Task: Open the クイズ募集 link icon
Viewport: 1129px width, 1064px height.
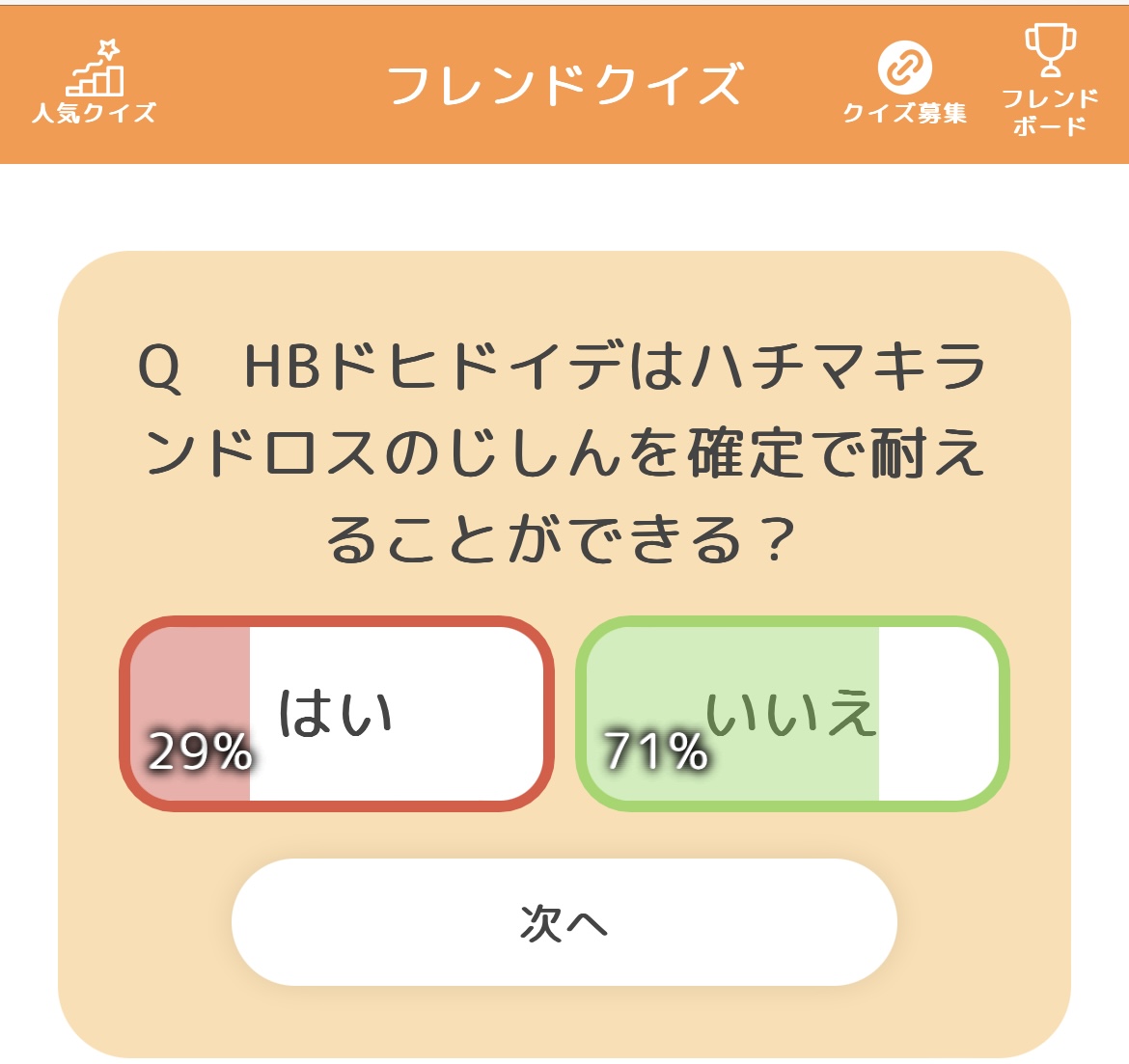Action: pos(904,83)
